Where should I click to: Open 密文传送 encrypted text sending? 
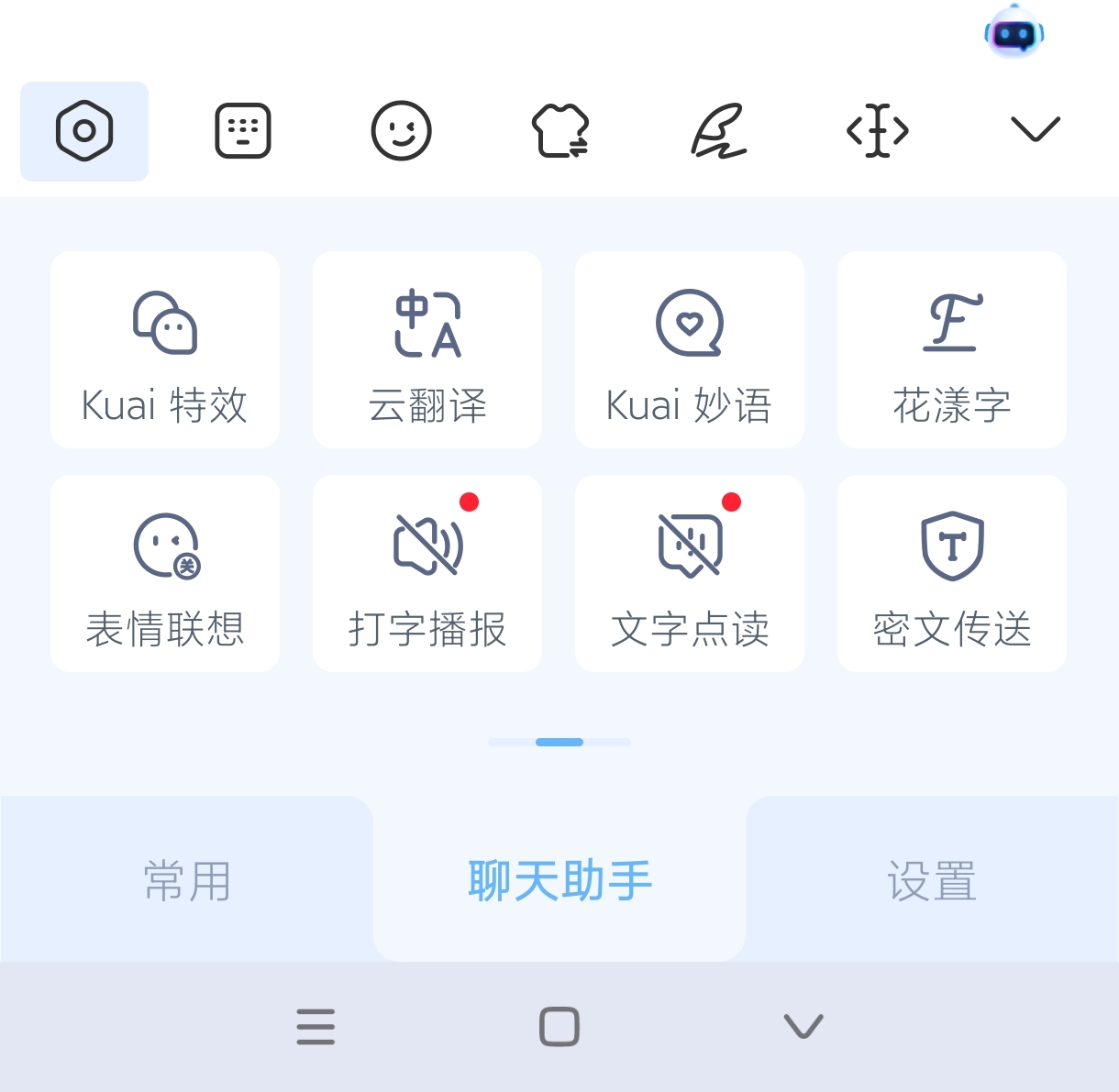tap(952, 573)
